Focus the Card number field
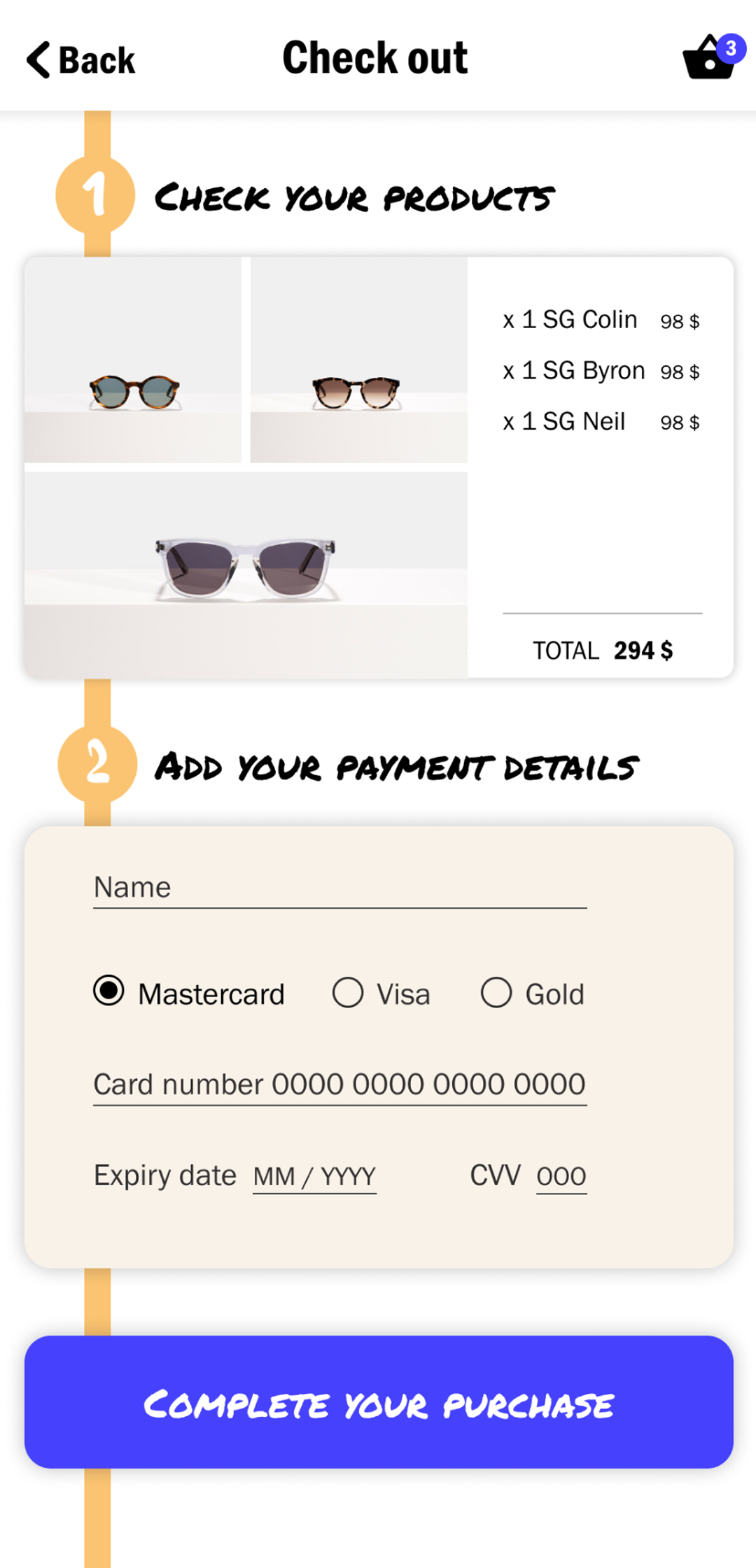This screenshot has width=756, height=1568. (339, 1085)
